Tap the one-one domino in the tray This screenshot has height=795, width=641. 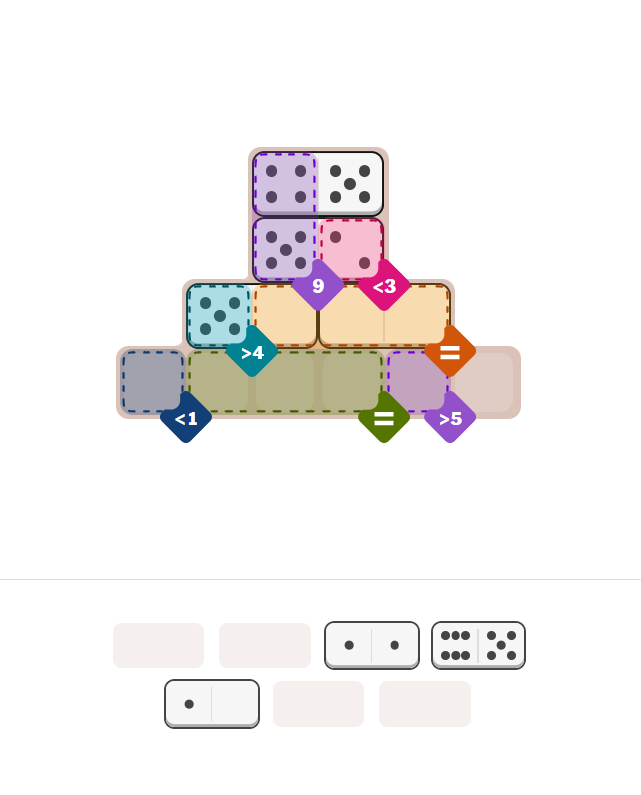point(372,645)
